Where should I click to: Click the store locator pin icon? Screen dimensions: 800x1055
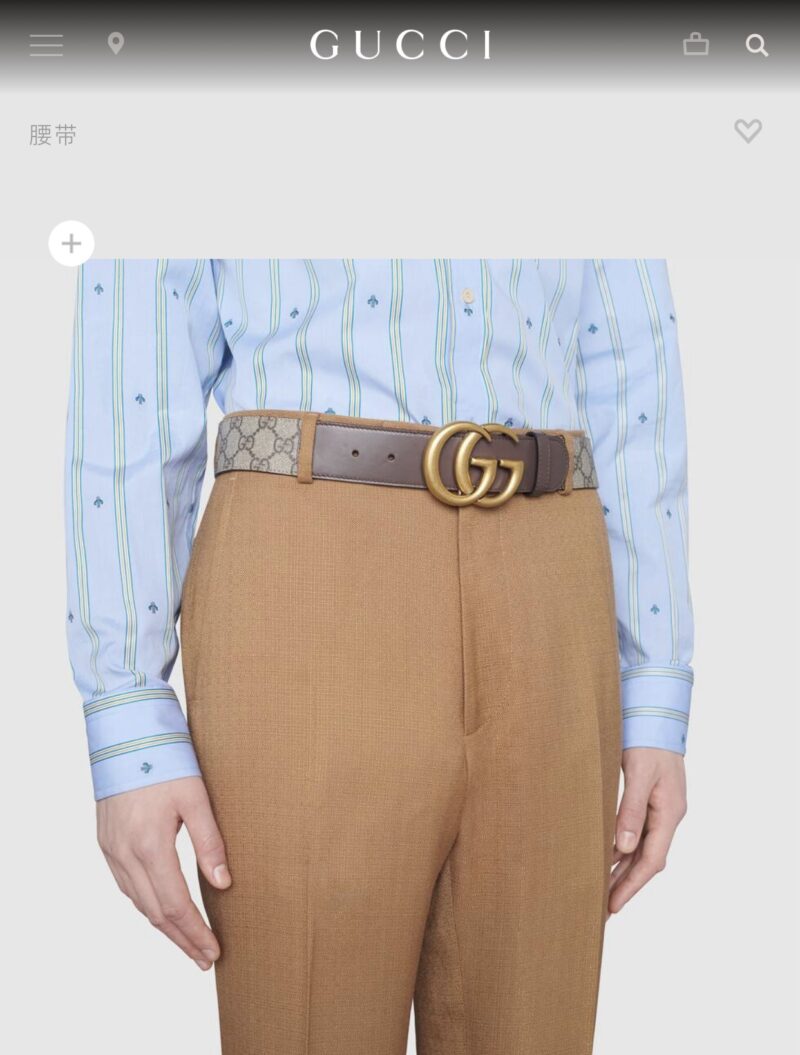(115, 44)
